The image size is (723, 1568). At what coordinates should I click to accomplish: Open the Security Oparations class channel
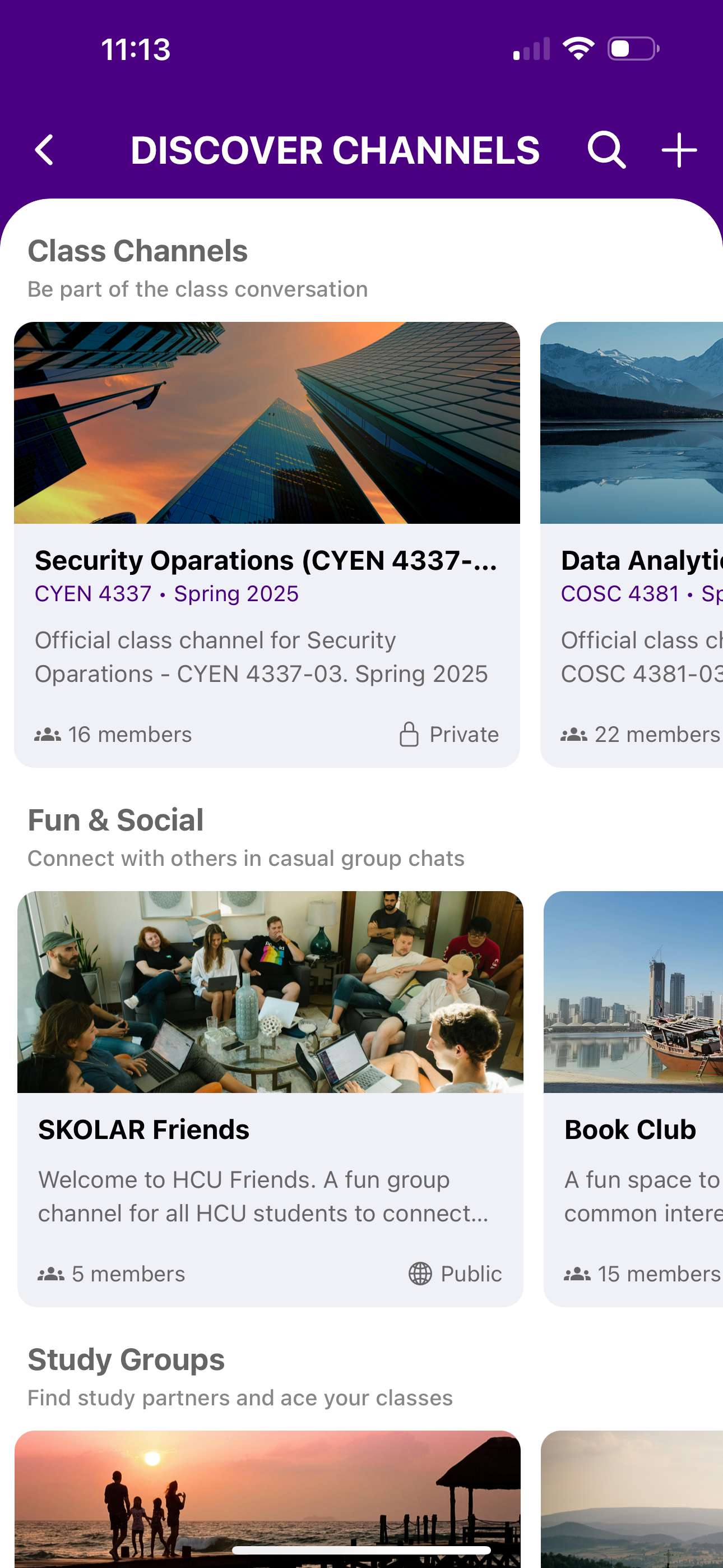click(x=267, y=543)
